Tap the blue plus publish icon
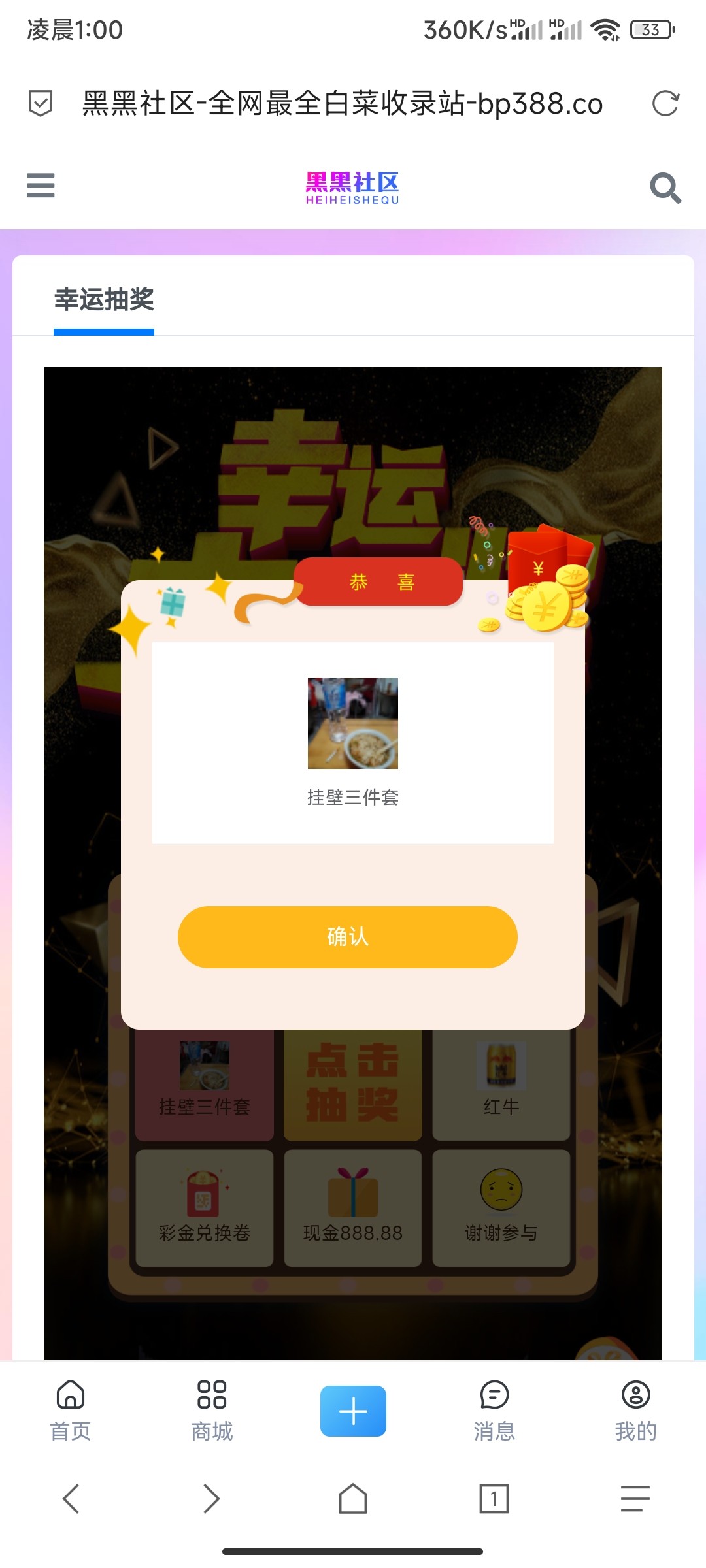Viewport: 706px width, 1568px height. pyautogui.click(x=352, y=1409)
